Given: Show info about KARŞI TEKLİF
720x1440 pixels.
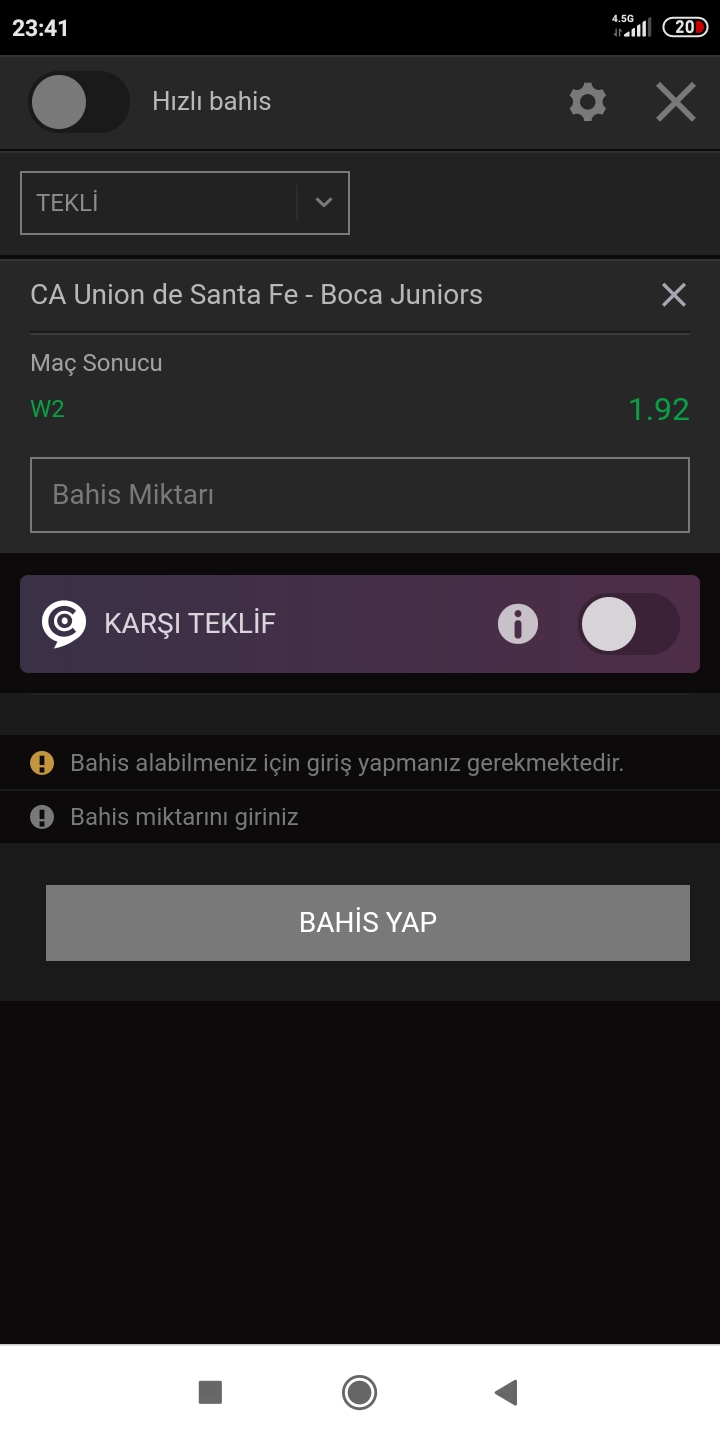Looking at the screenshot, I should click(518, 624).
